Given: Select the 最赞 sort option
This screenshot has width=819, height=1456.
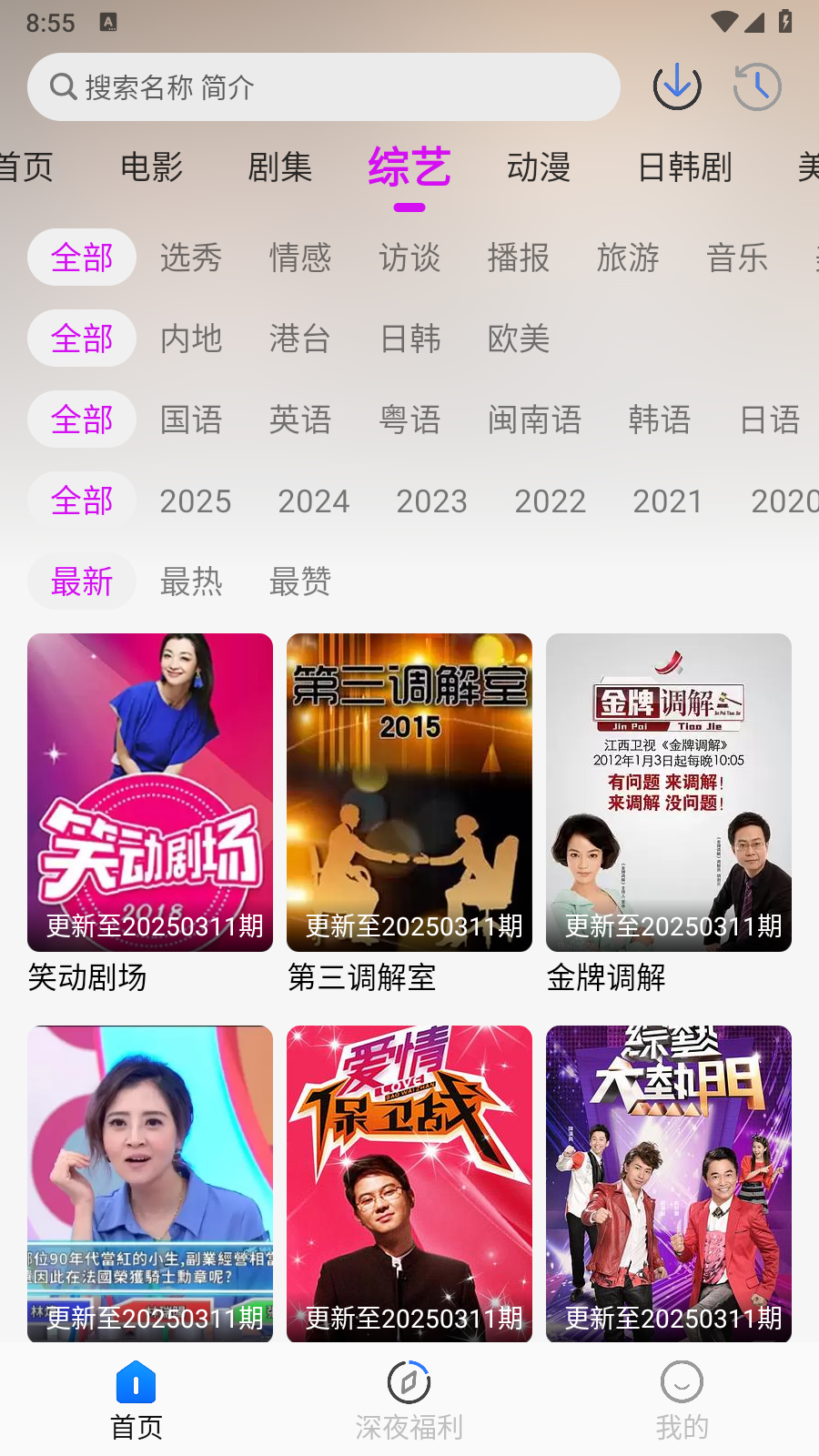Looking at the screenshot, I should (299, 582).
